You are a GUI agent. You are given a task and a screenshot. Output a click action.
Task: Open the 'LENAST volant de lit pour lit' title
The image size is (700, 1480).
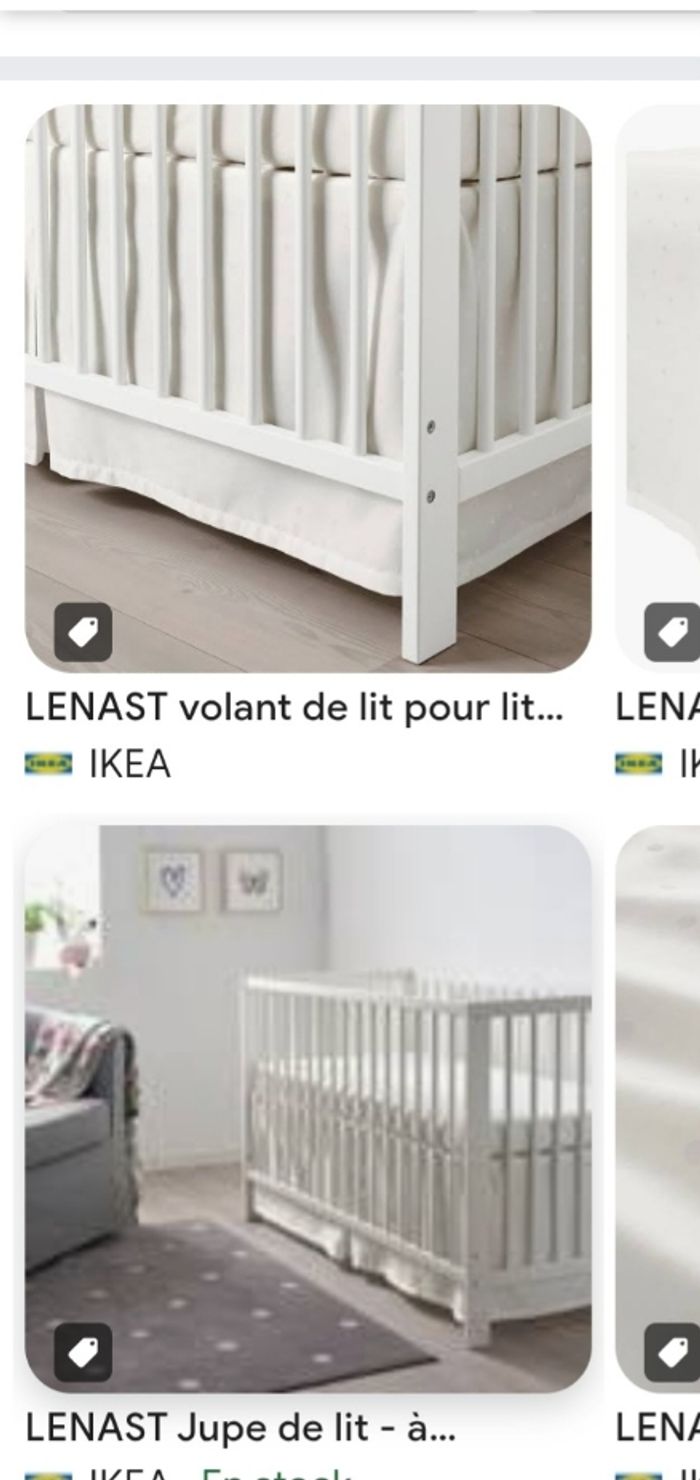[x=294, y=708]
